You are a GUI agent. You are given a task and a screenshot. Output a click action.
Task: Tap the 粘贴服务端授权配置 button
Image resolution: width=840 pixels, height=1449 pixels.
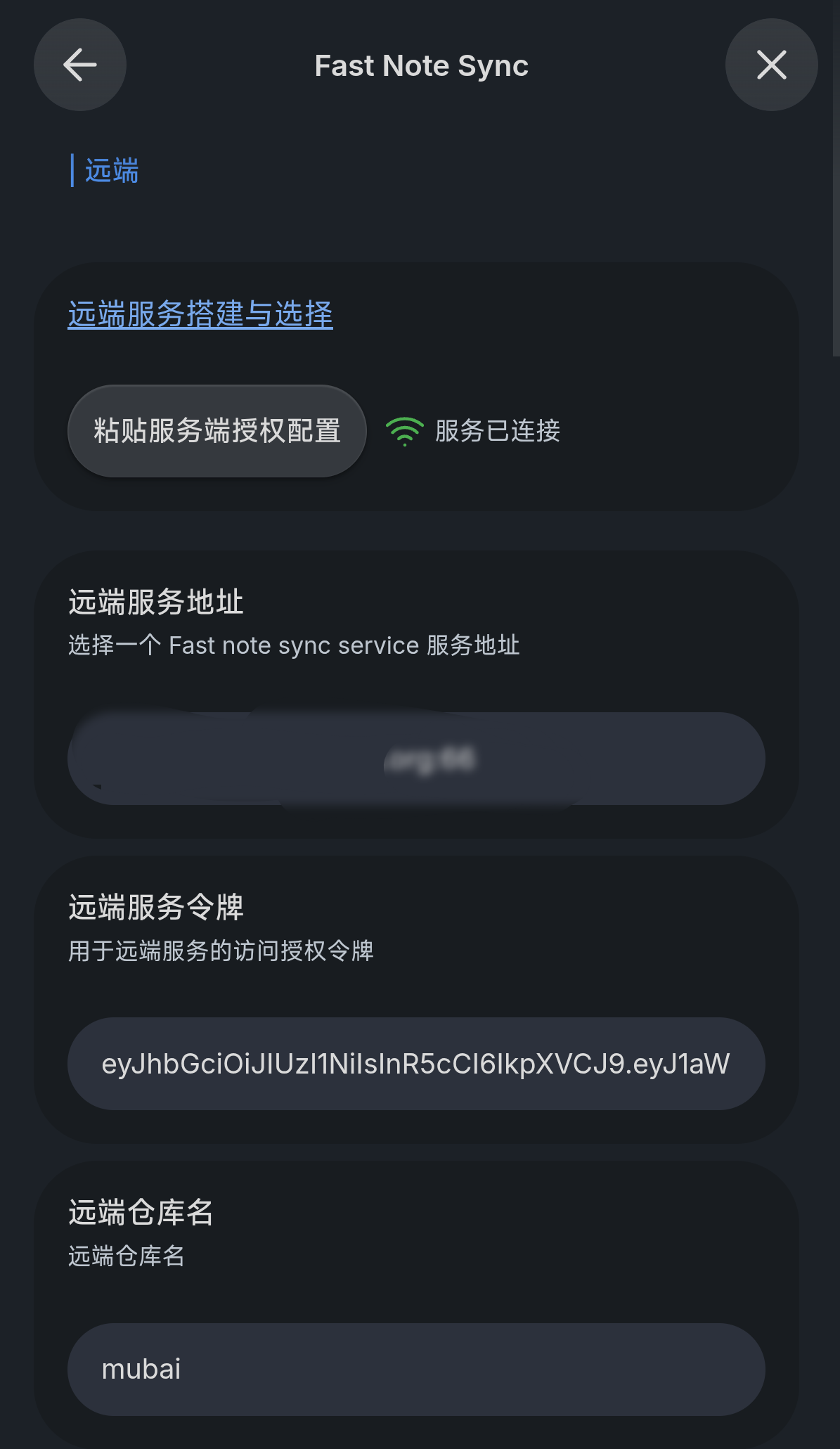tap(217, 430)
